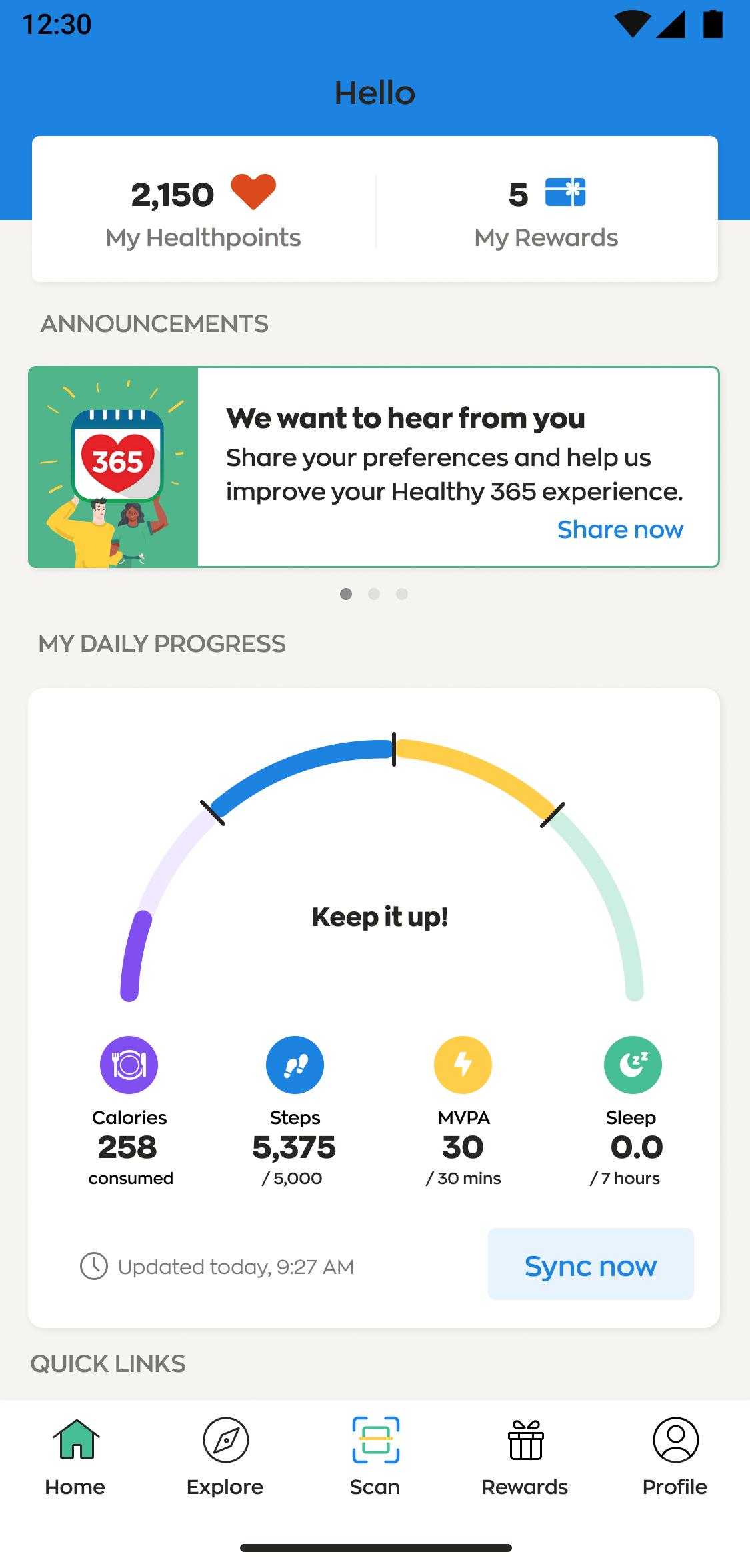750x1568 pixels.
Task: Open Sleep hours details
Action: (x=631, y=1111)
